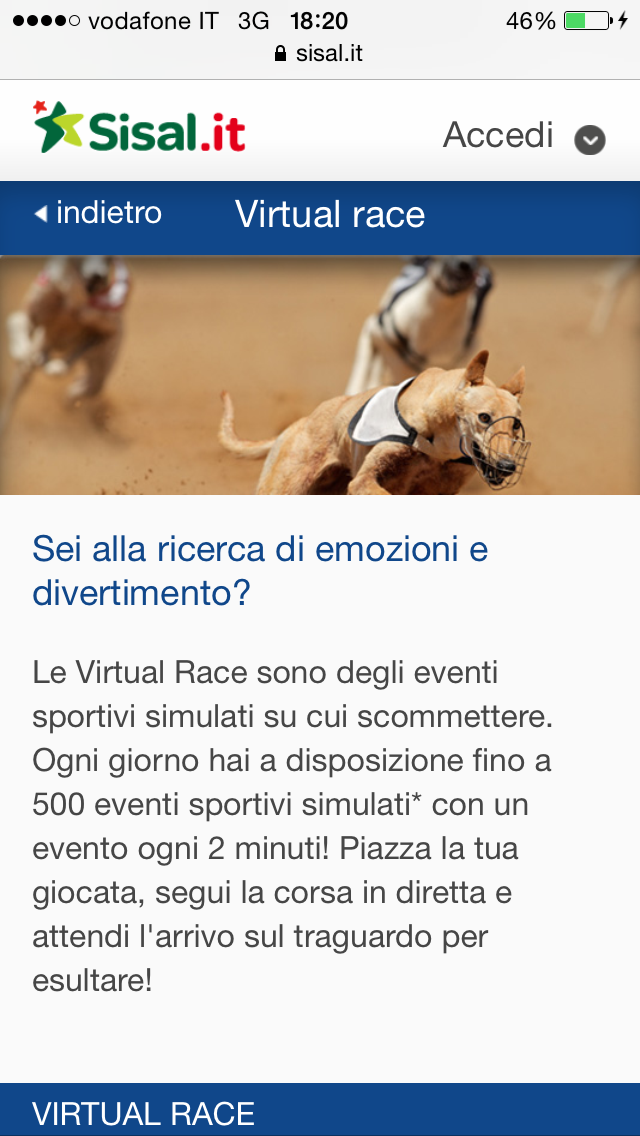The width and height of the screenshot is (640, 1136).
Task: Go back with the indietro button
Action: pos(98,214)
